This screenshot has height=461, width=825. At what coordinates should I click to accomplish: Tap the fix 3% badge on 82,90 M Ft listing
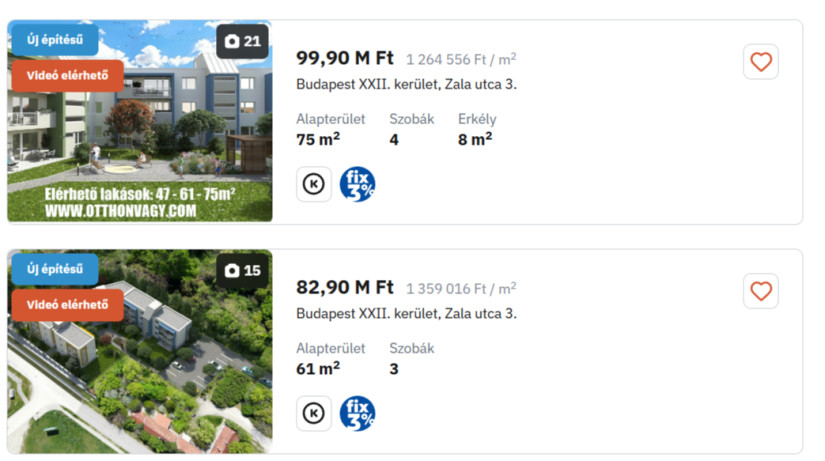pyautogui.click(x=357, y=413)
